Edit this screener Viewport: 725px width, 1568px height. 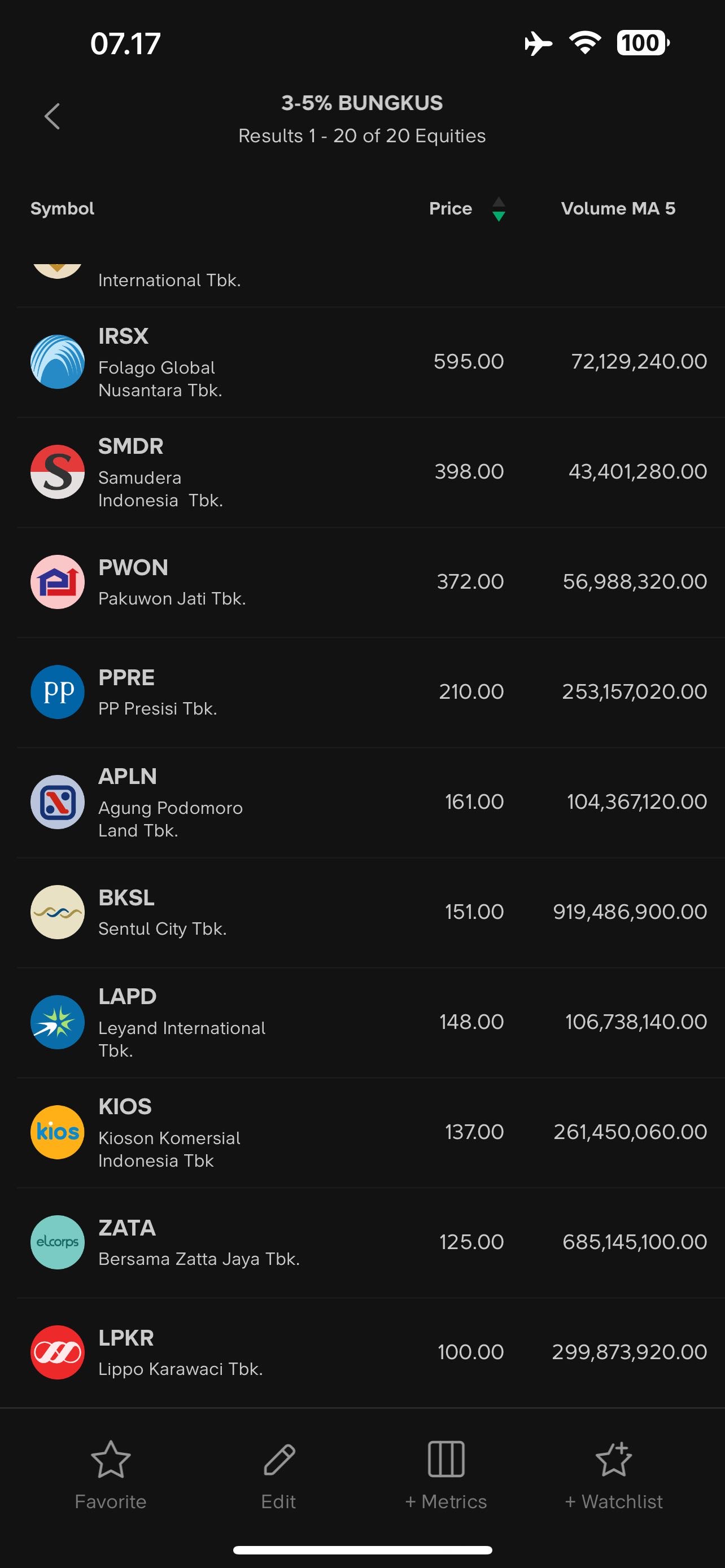(279, 1474)
